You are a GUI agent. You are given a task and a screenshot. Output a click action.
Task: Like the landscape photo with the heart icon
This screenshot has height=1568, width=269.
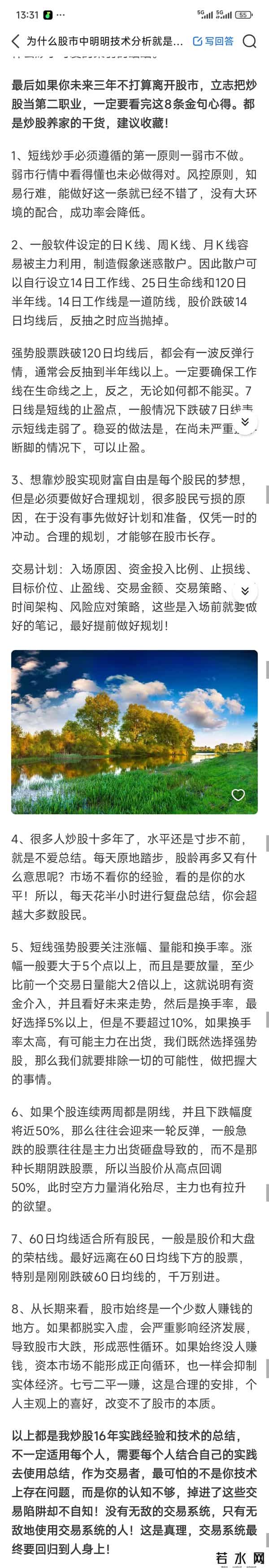click(x=238, y=795)
